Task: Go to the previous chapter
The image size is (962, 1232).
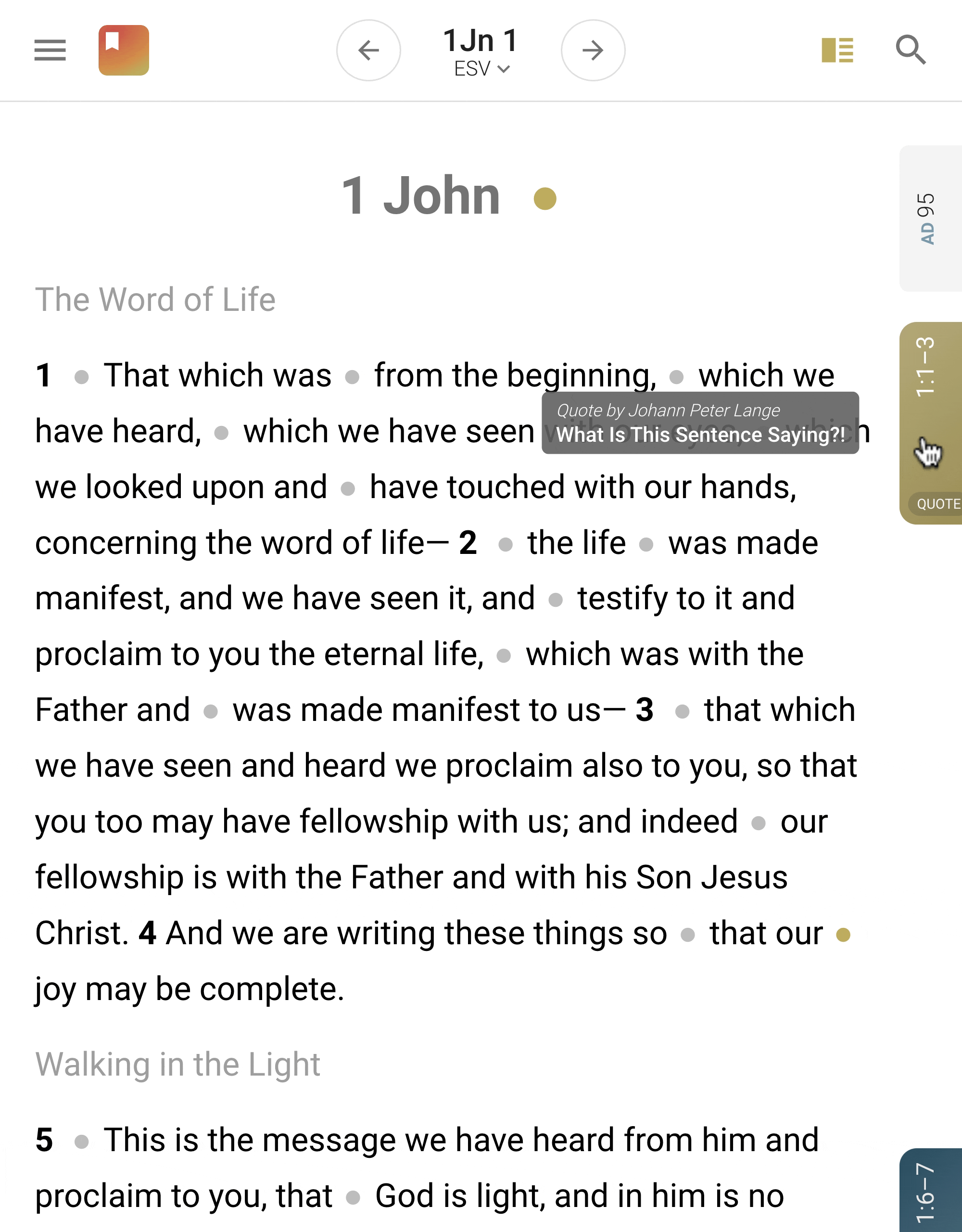Action: (368, 50)
